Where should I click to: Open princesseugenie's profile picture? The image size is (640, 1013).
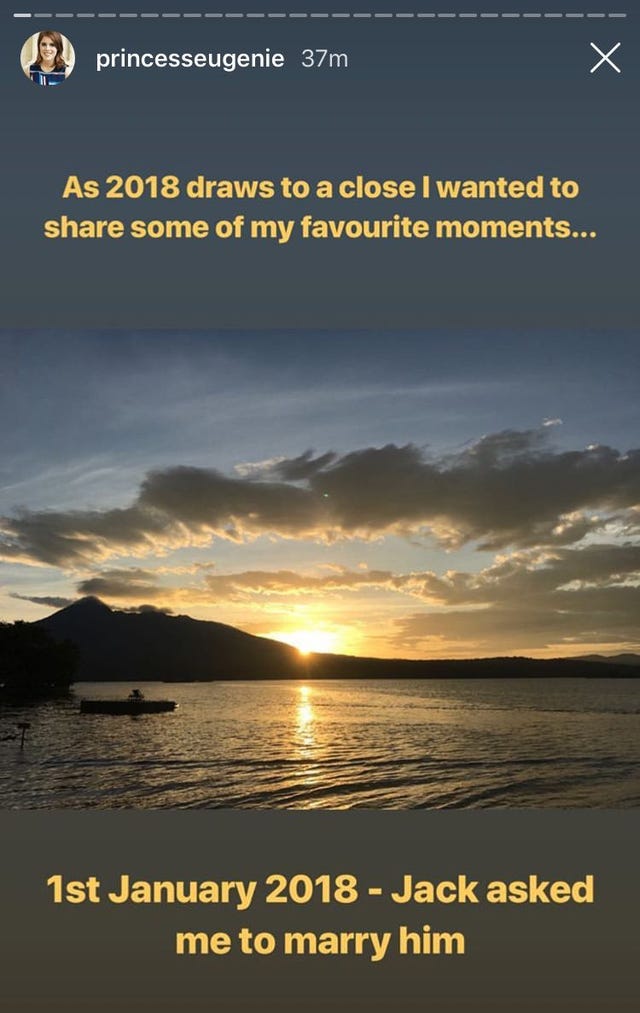click(47, 58)
